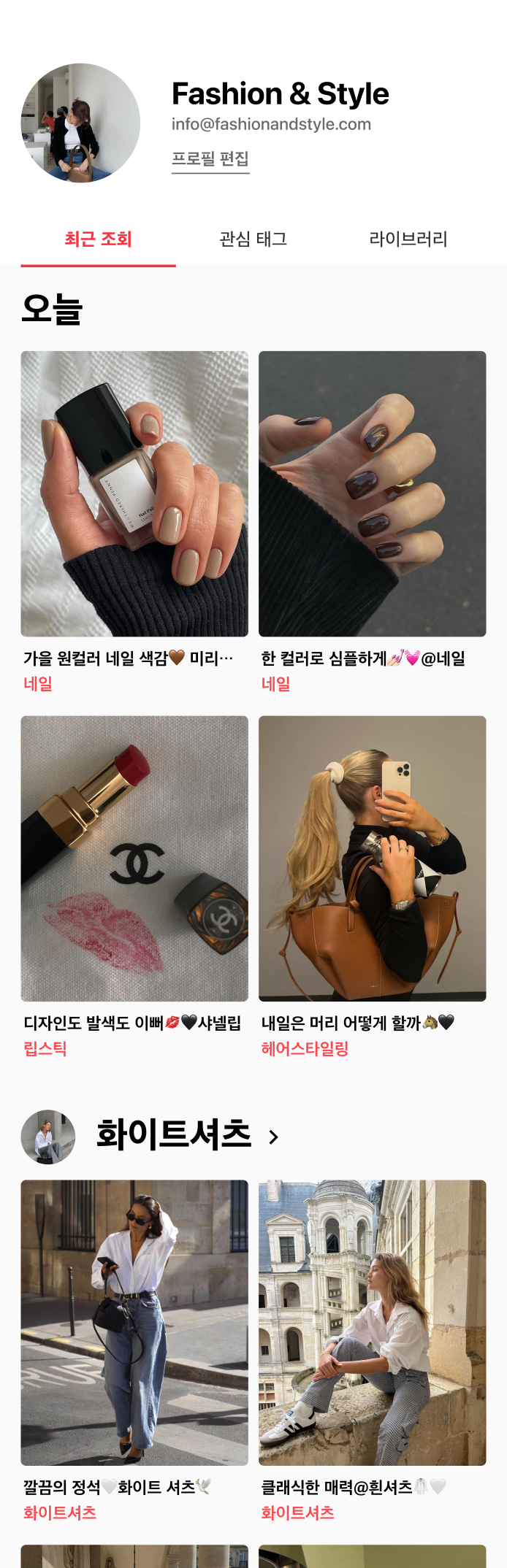Open the 내일은 머리 어떻게 할까 post
Viewport: 507px width, 1568px height.
(372, 858)
